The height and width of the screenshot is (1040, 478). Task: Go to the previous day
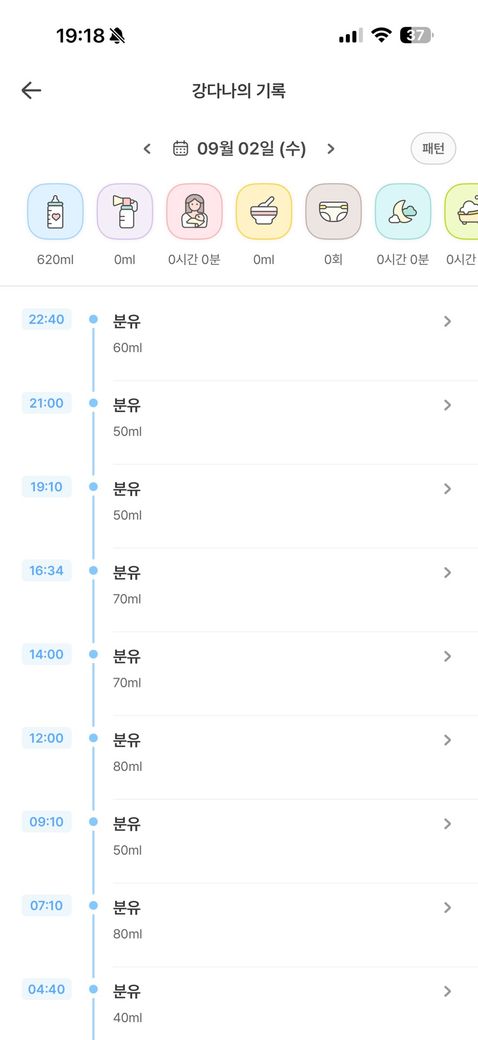[147, 149]
